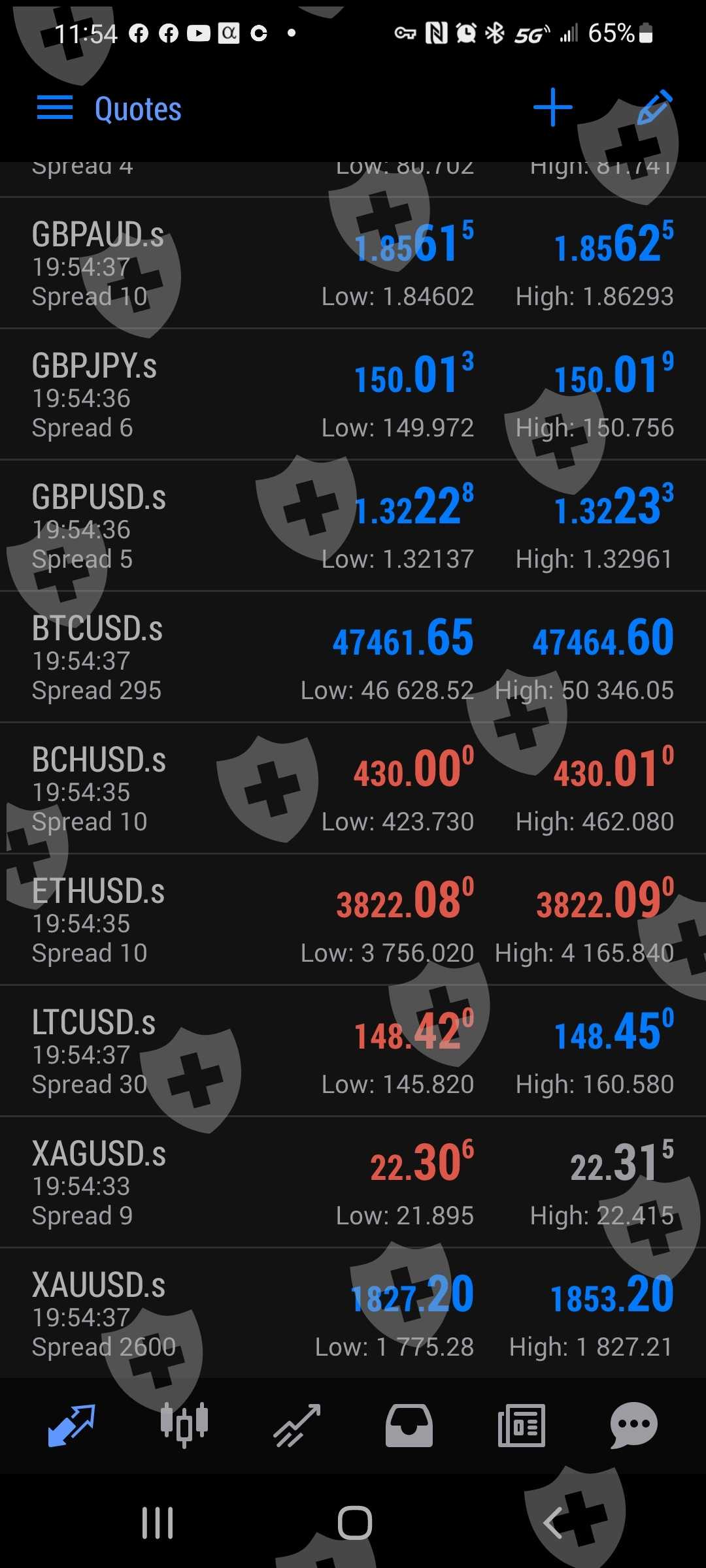Tap the system home button
The image size is (706, 1568).
(x=354, y=1523)
